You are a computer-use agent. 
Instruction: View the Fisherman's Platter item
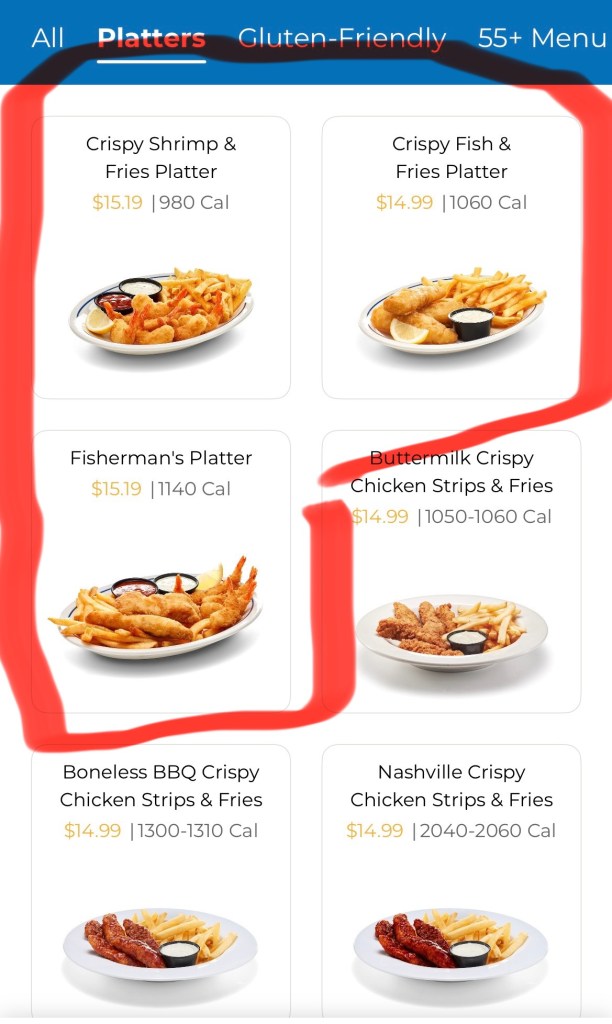pos(161,571)
